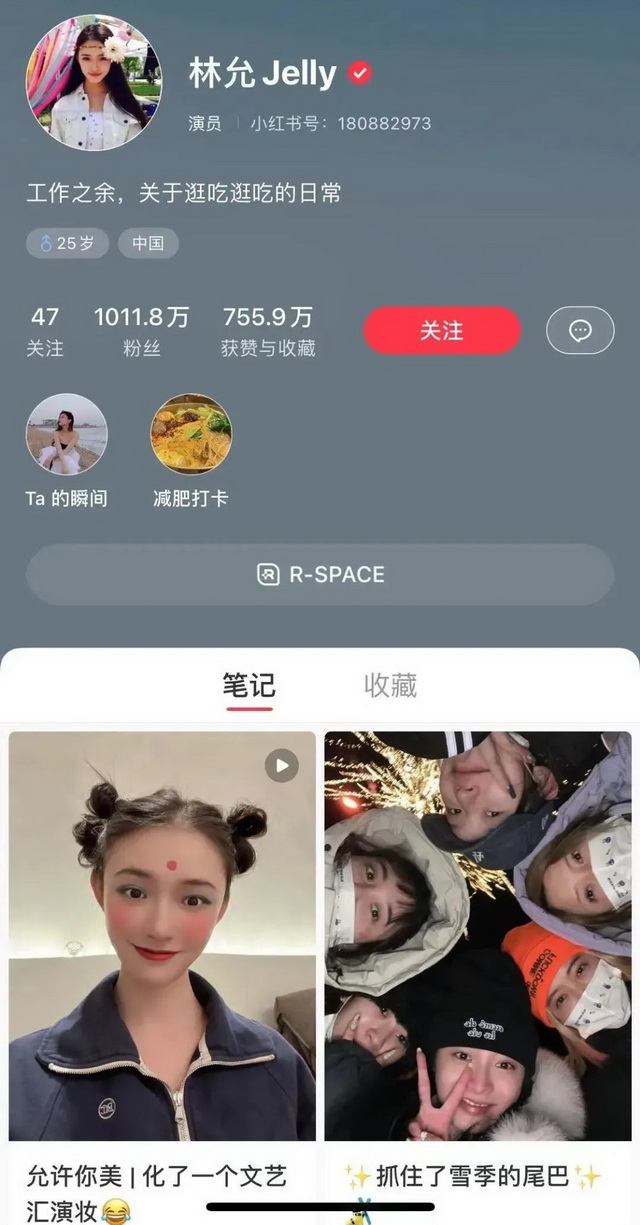640x1225 pixels.
Task: View the profile avatar photo
Action: pyautogui.click(x=93, y=82)
